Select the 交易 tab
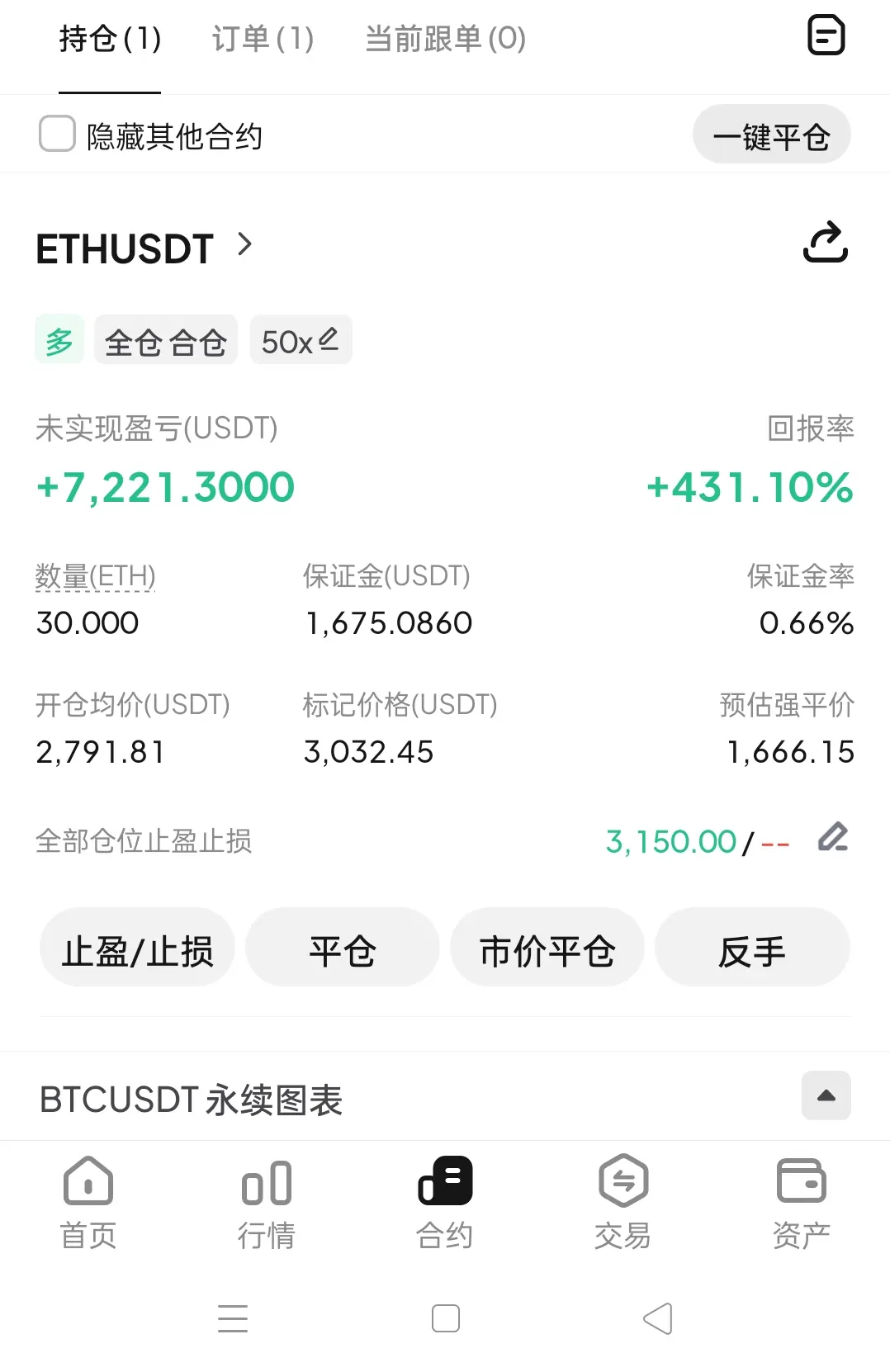The height and width of the screenshot is (1372, 890). [x=623, y=1202]
